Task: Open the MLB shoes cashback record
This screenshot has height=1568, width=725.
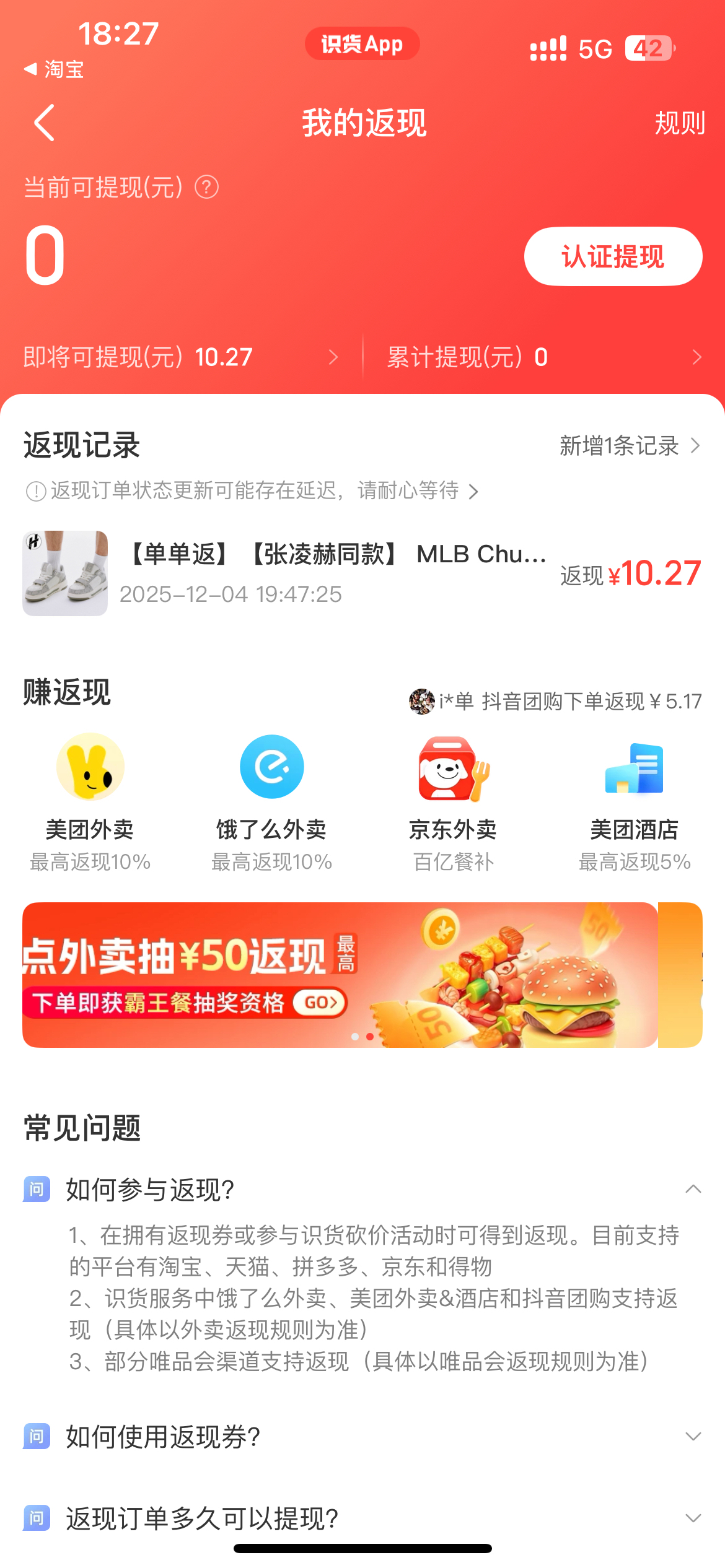Action: pyautogui.click(x=362, y=573)
